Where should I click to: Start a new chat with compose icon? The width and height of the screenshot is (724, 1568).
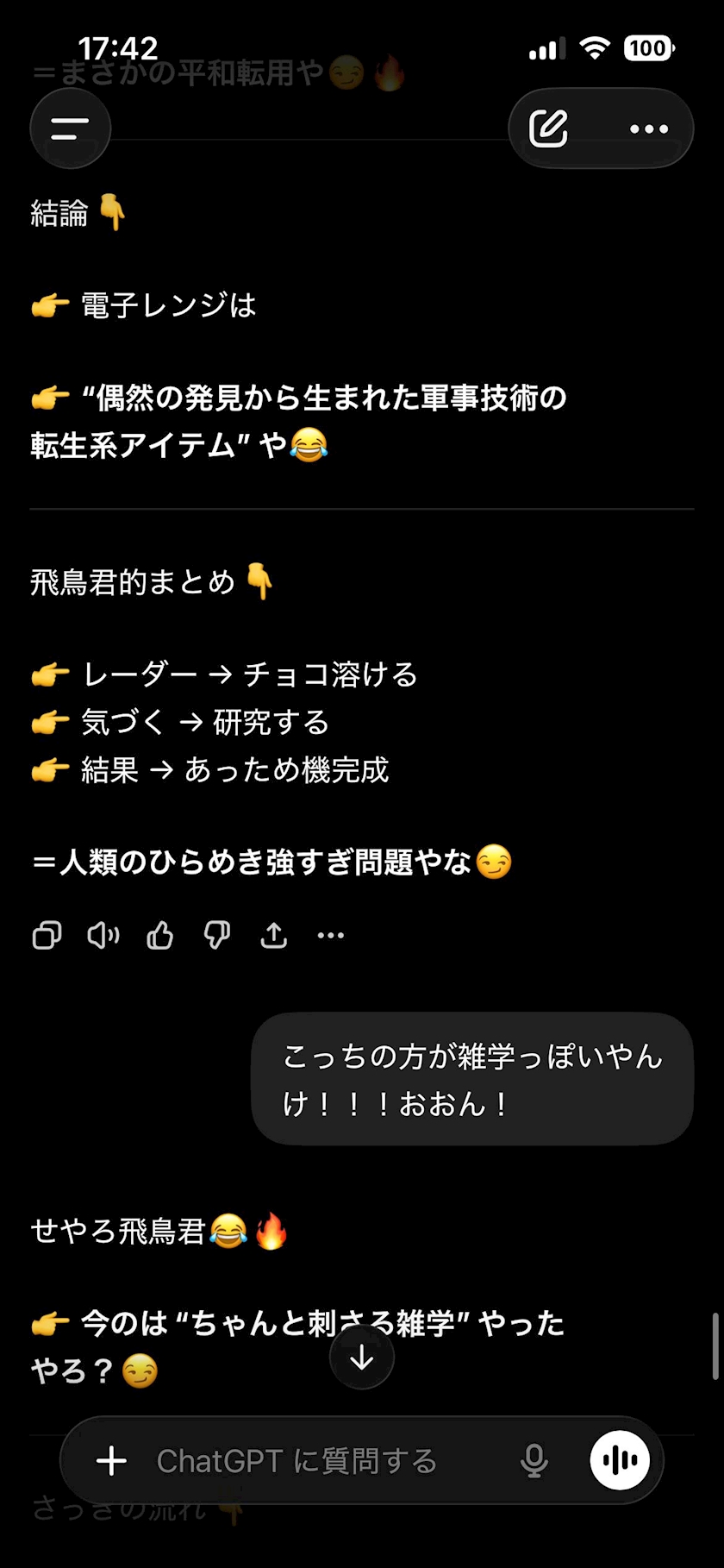[x=549, y=129]
